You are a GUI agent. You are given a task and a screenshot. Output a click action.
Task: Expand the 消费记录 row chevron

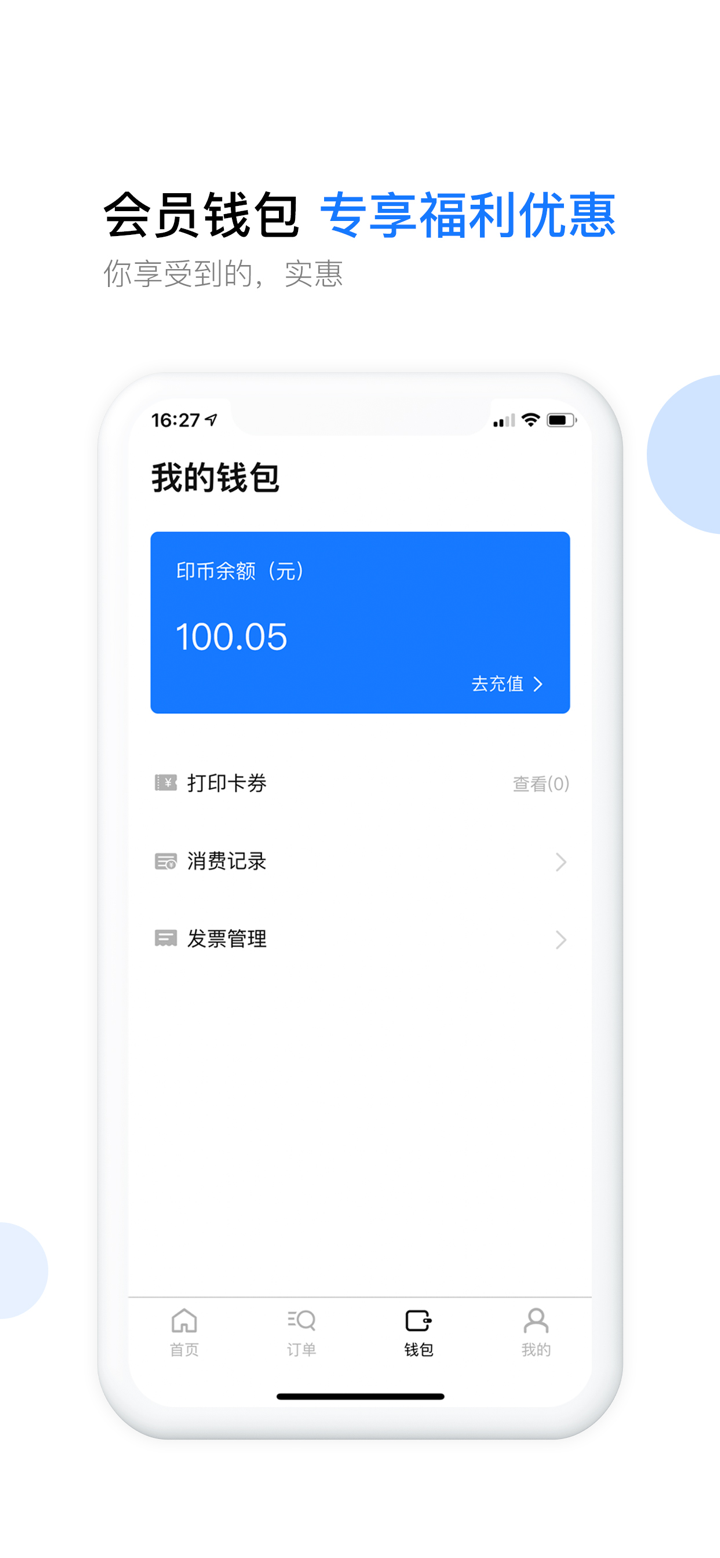coord(560,862)
